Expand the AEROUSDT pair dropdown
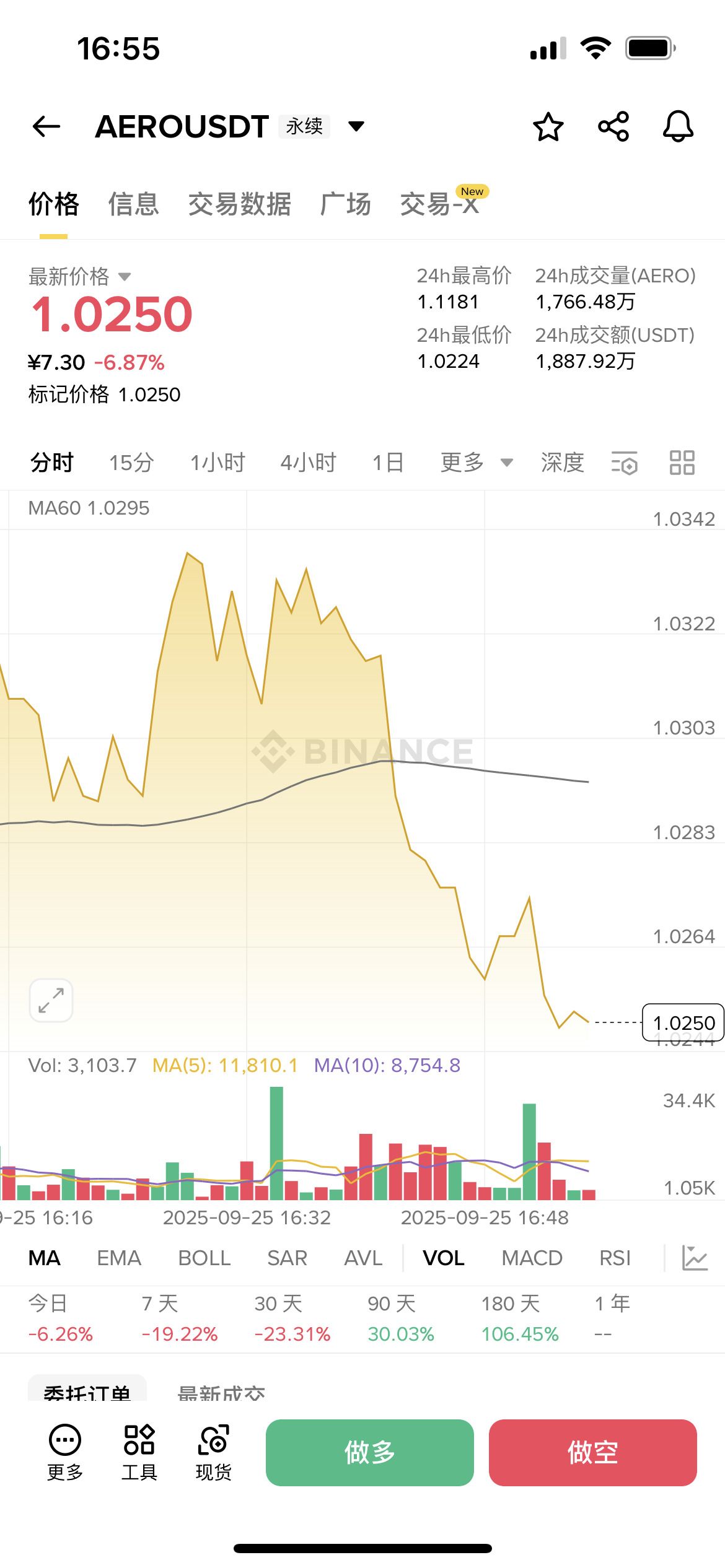The height and width of the screenshot is (1568, 725). [x=356, y=126]
